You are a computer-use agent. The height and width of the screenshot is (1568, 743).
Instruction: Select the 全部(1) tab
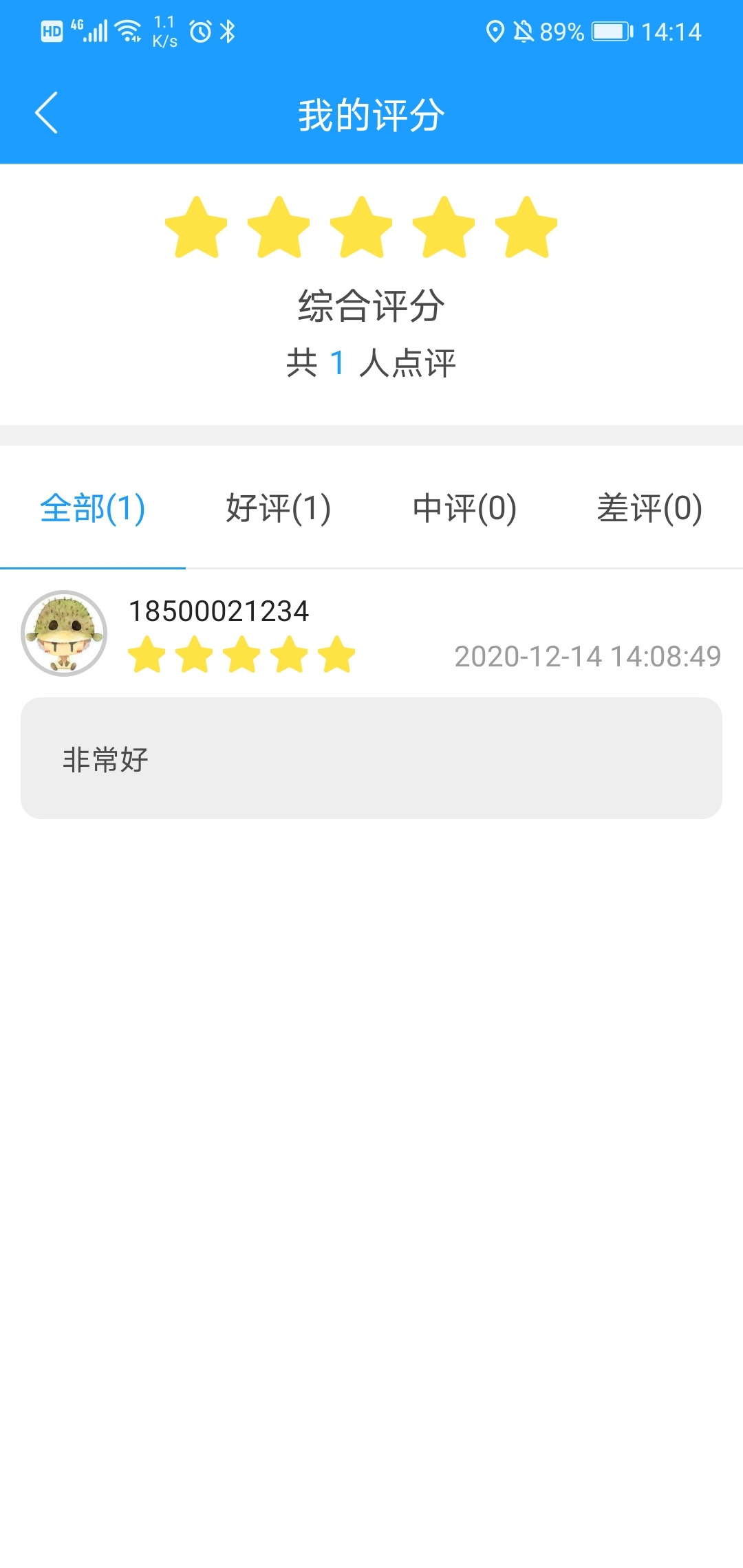coord(93,509)
